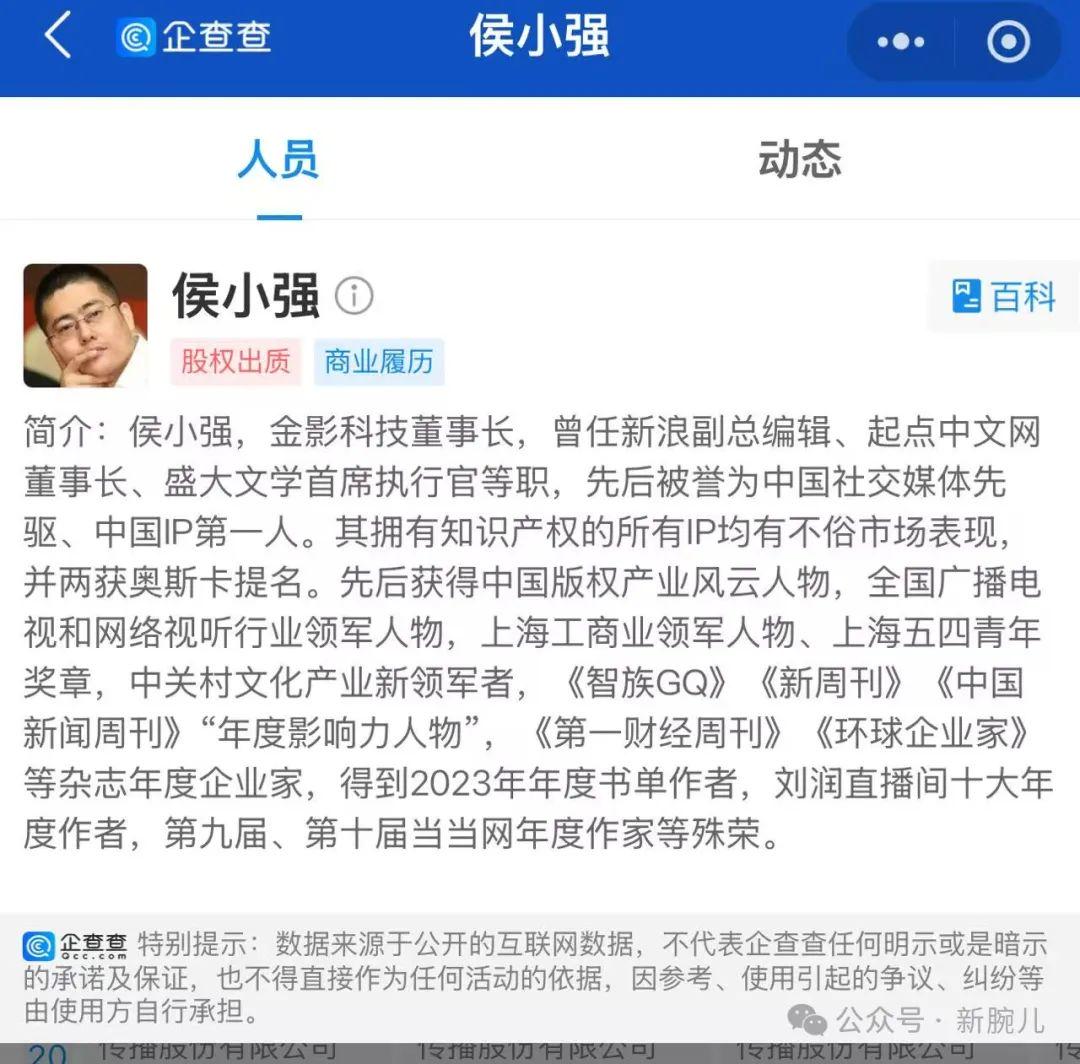Switch to the 动态 tab
1080x1064 pixels.
tap(799, 160)
